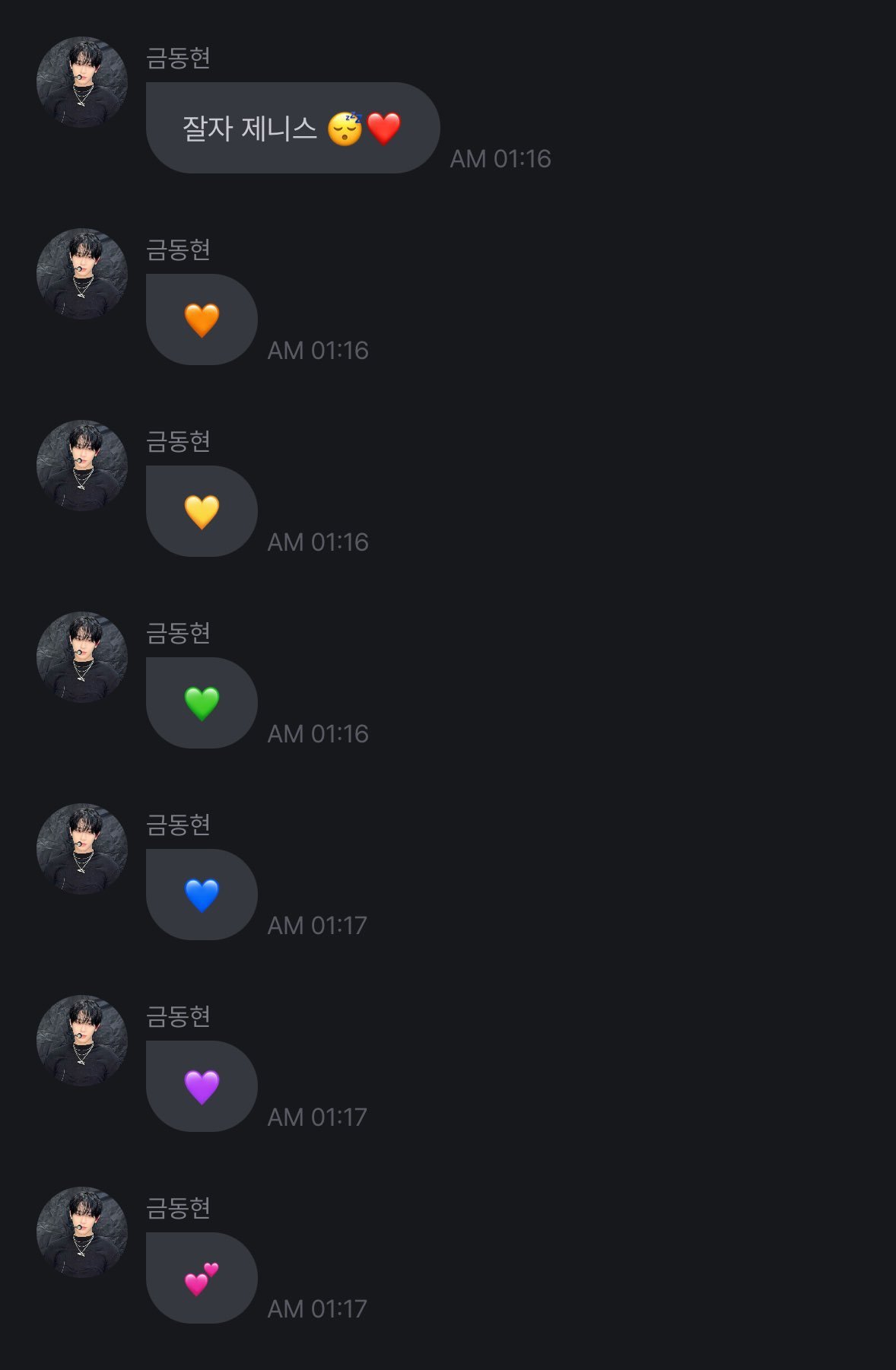The image size is (896, 1370).
Task: View profile photo next to the yellow heart message
Action: tap(82, 466)
